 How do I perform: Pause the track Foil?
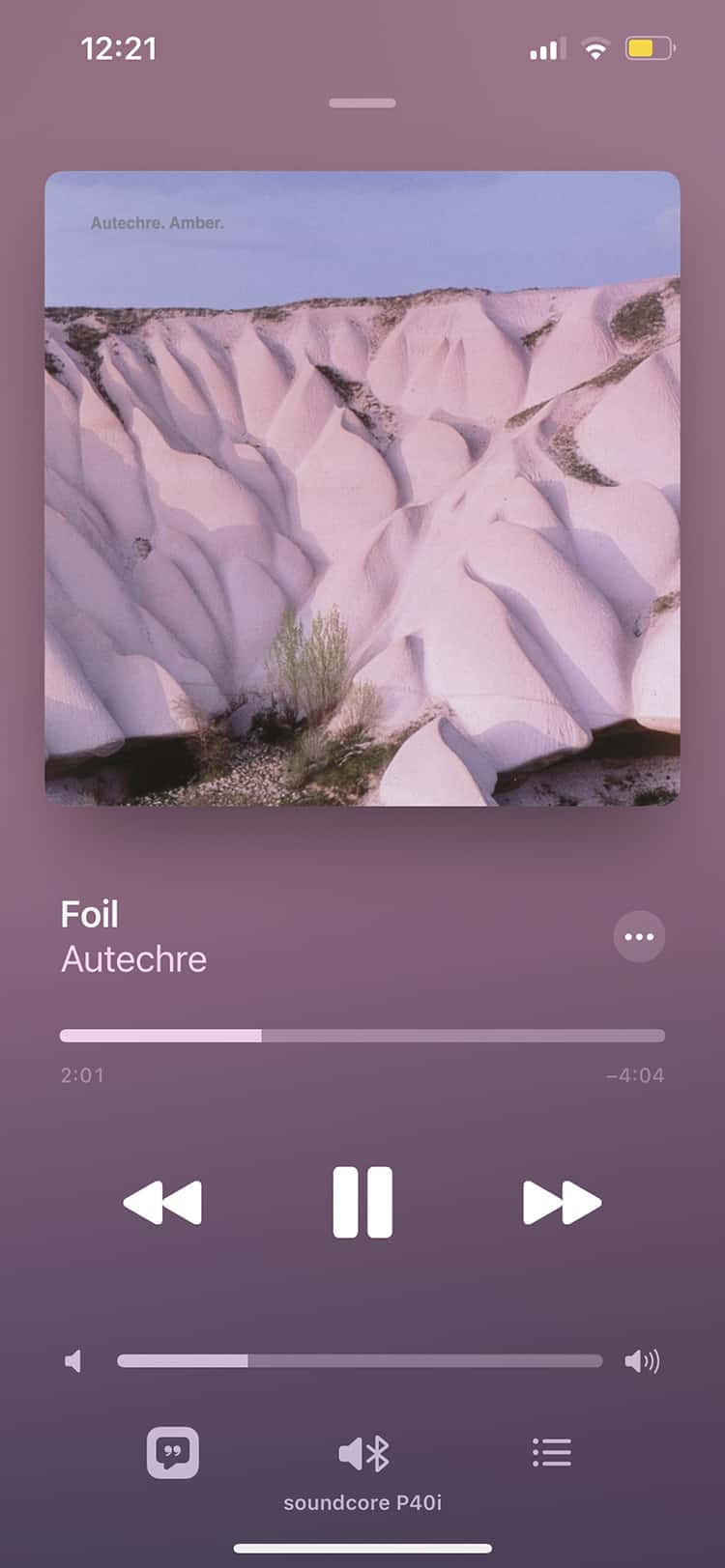click(x=362, y=1202)
